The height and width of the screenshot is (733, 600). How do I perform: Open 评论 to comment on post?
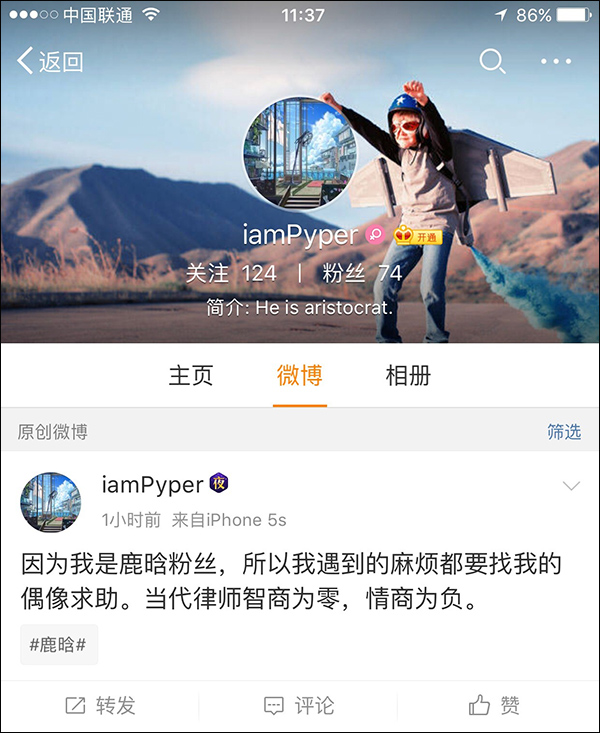[x=299, y=706]
